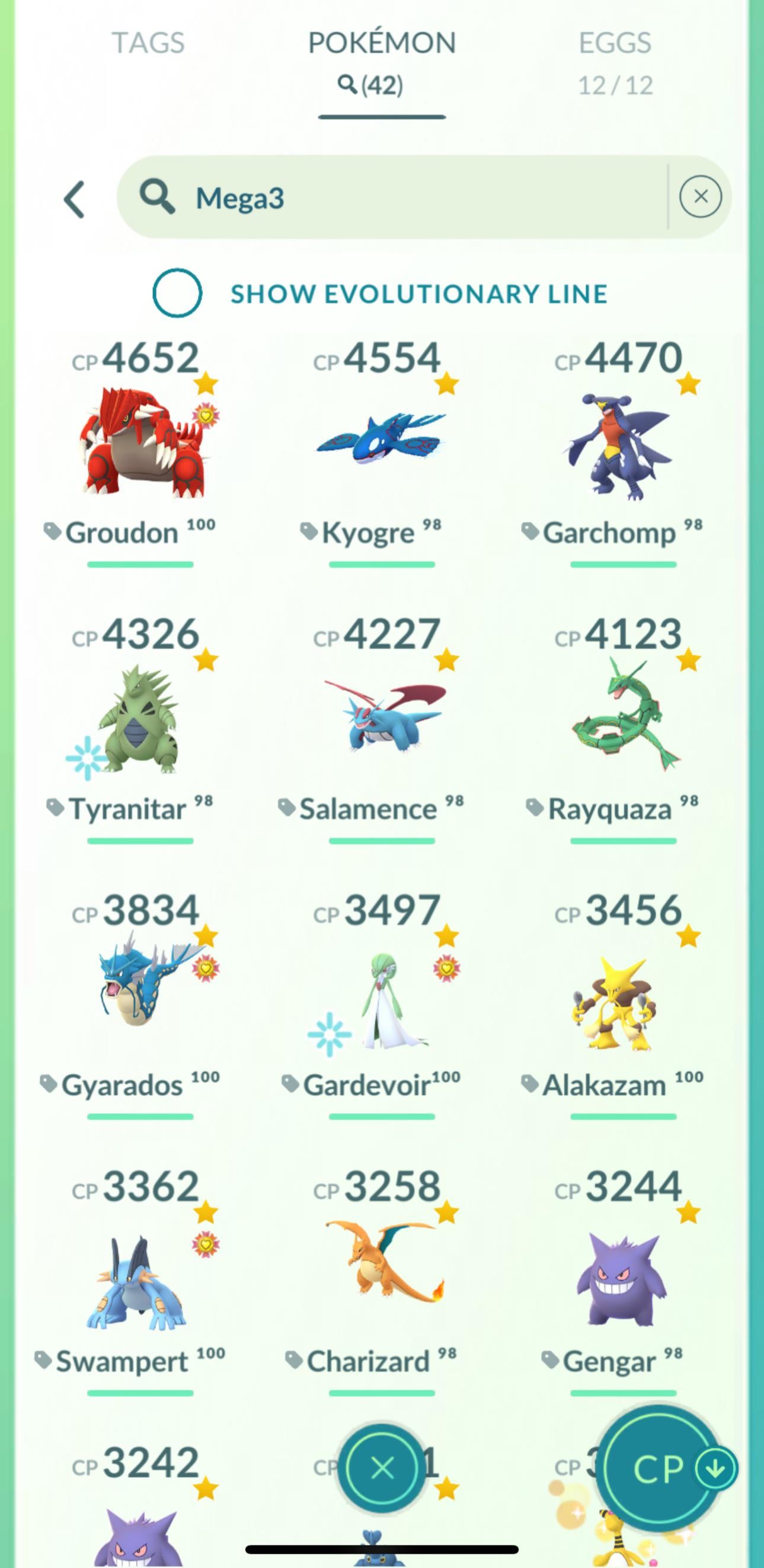Clear the Mega3 search text
The image size is (764, 1568).
pyautogui.click(x=700, y=197)
